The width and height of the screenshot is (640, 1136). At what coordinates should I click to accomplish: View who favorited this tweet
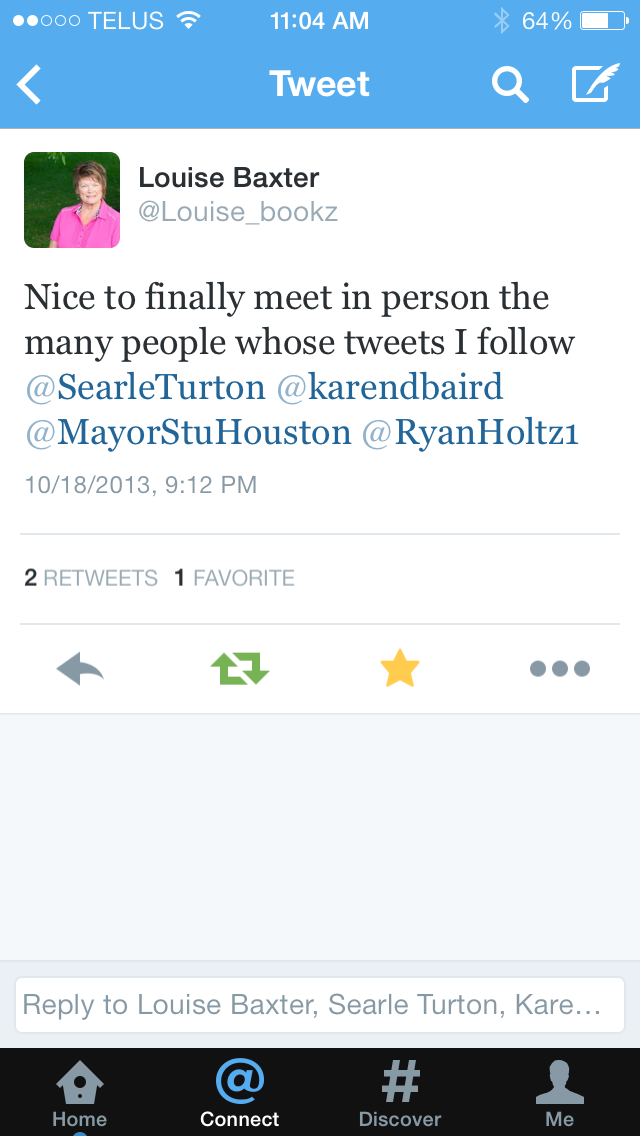point(234,578)
